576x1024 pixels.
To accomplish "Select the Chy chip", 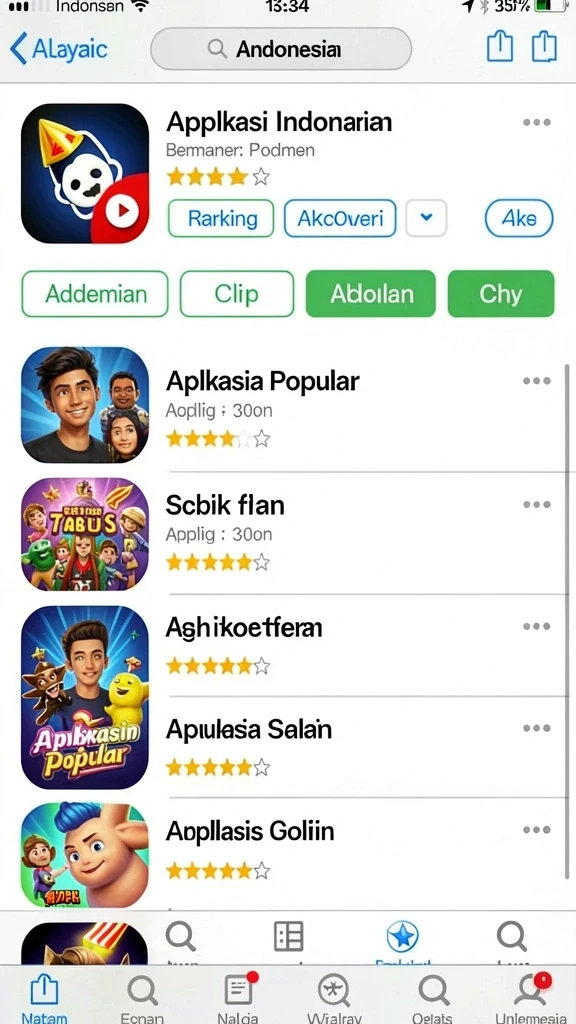I will [501, 294].
